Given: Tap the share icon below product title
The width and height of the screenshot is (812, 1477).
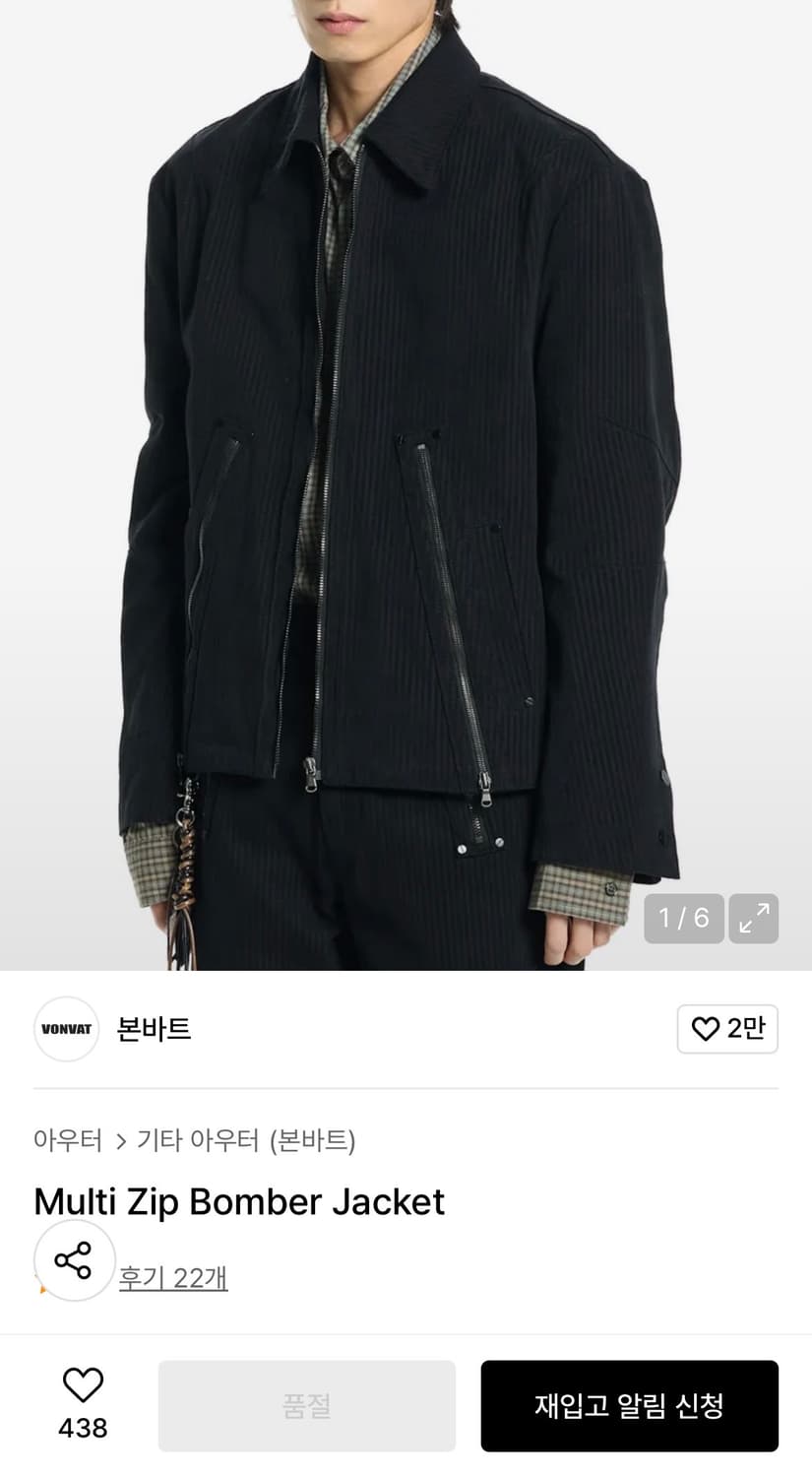Looking at the screenshot, I should (x=73, y=1259).
